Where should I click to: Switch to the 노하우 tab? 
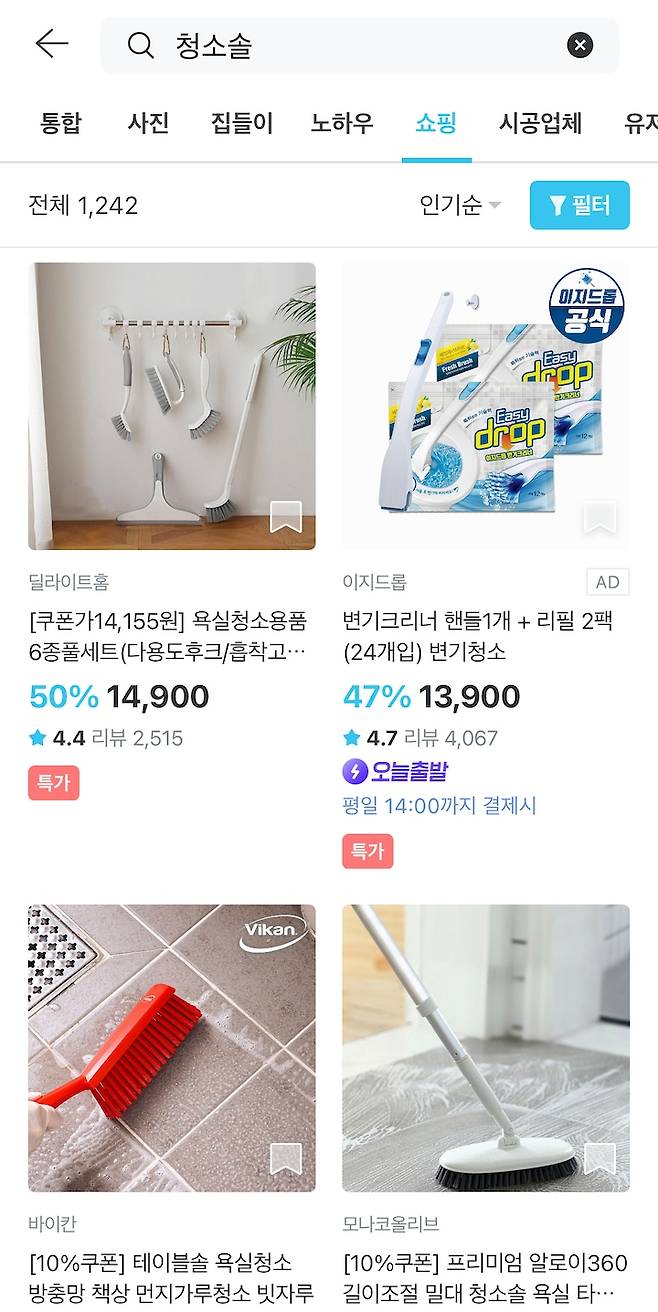(341, 124)
